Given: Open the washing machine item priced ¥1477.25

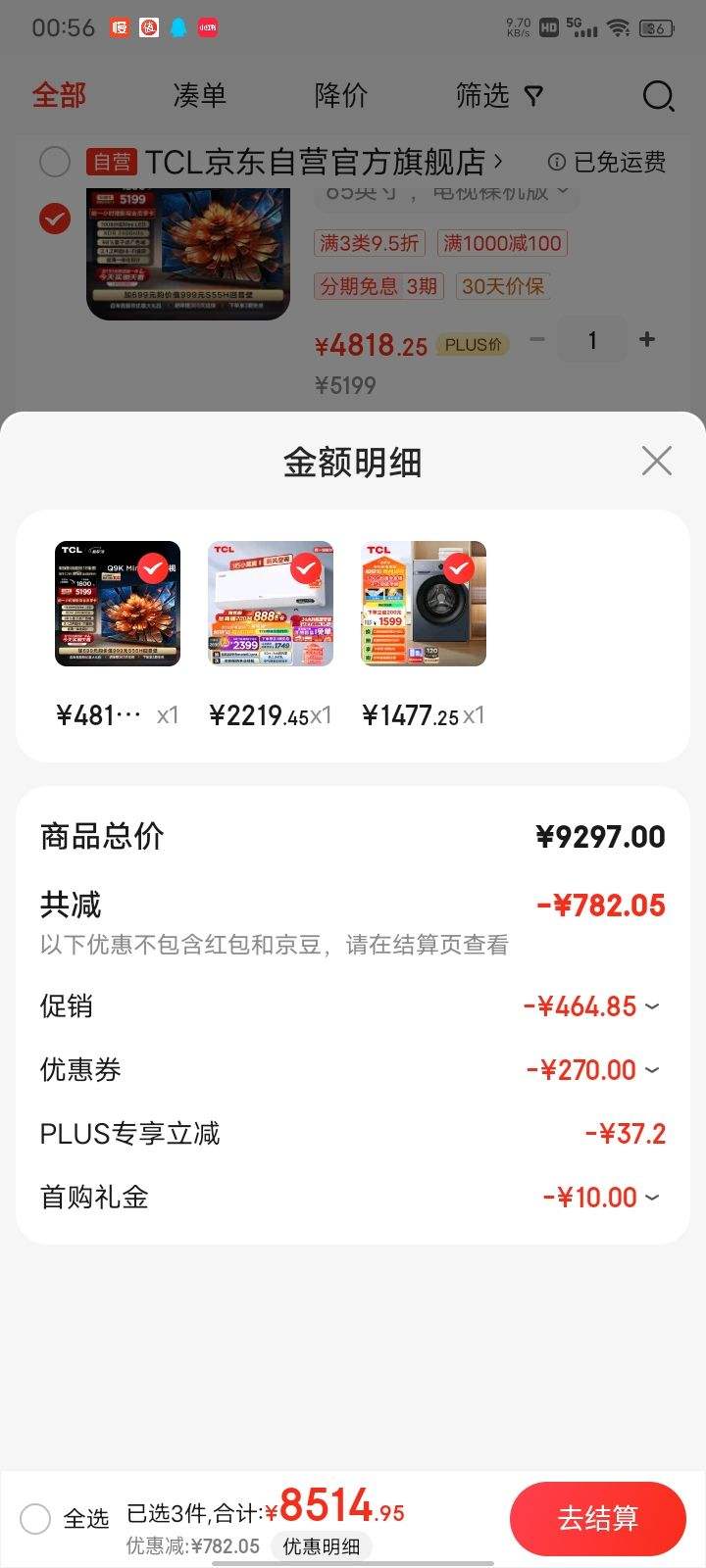Looking at the screenshot, I should coord(424,604).
